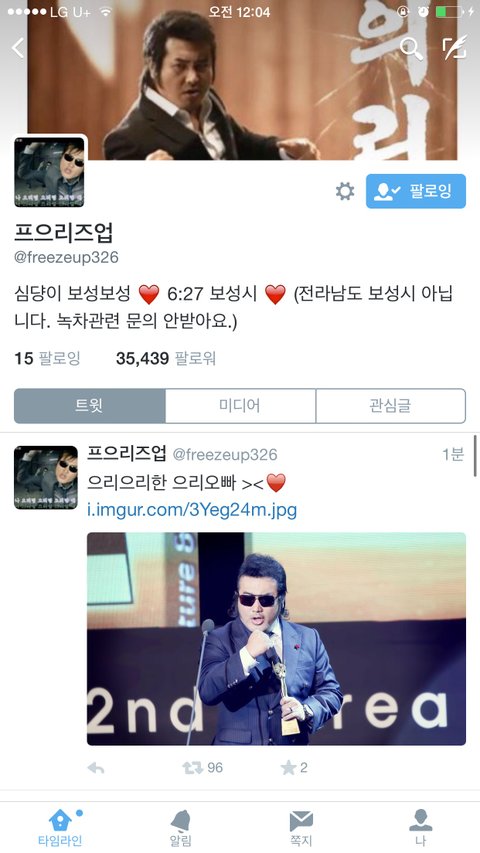Open the 알림 notifications tab

[x=180, y=828]
